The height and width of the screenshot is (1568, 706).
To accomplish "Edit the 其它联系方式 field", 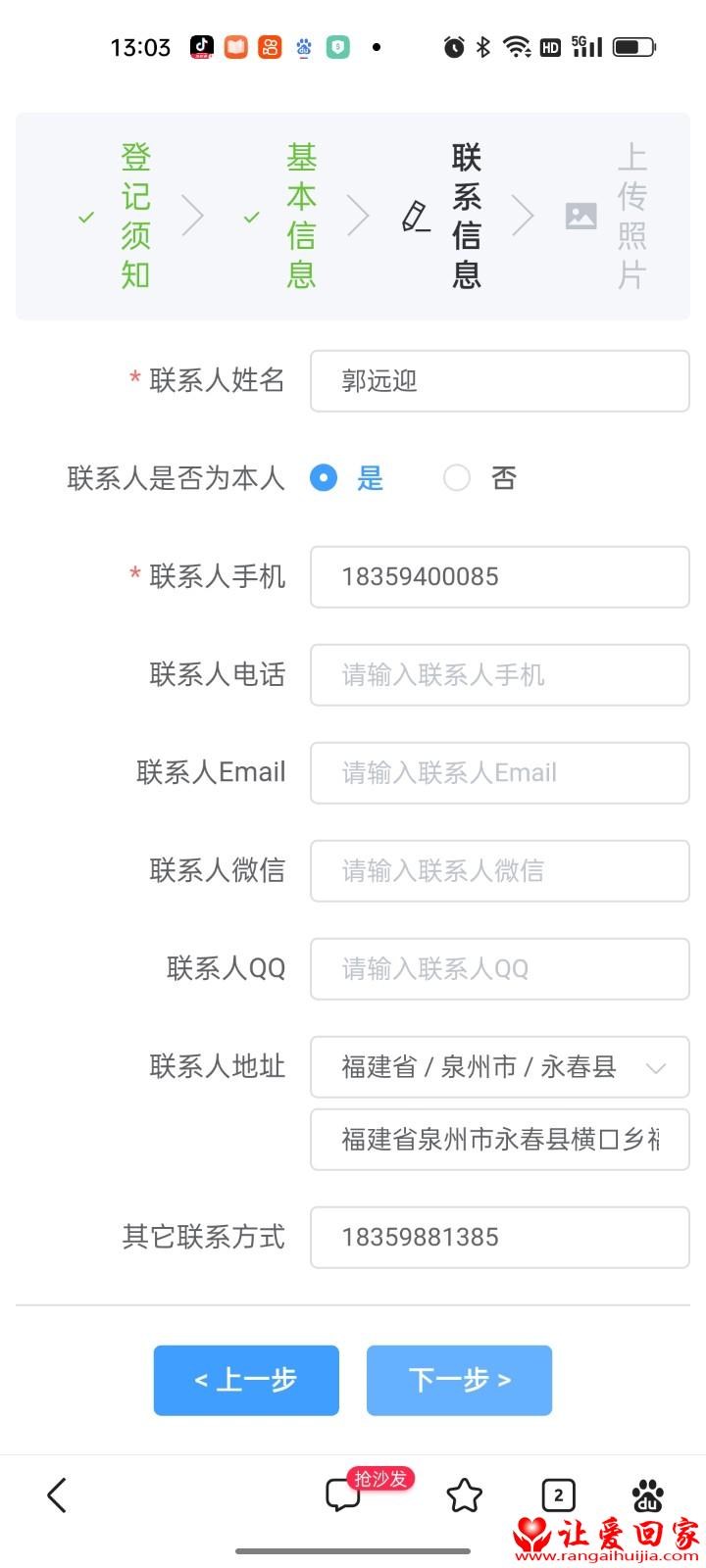I will (x=500, y=1238).
